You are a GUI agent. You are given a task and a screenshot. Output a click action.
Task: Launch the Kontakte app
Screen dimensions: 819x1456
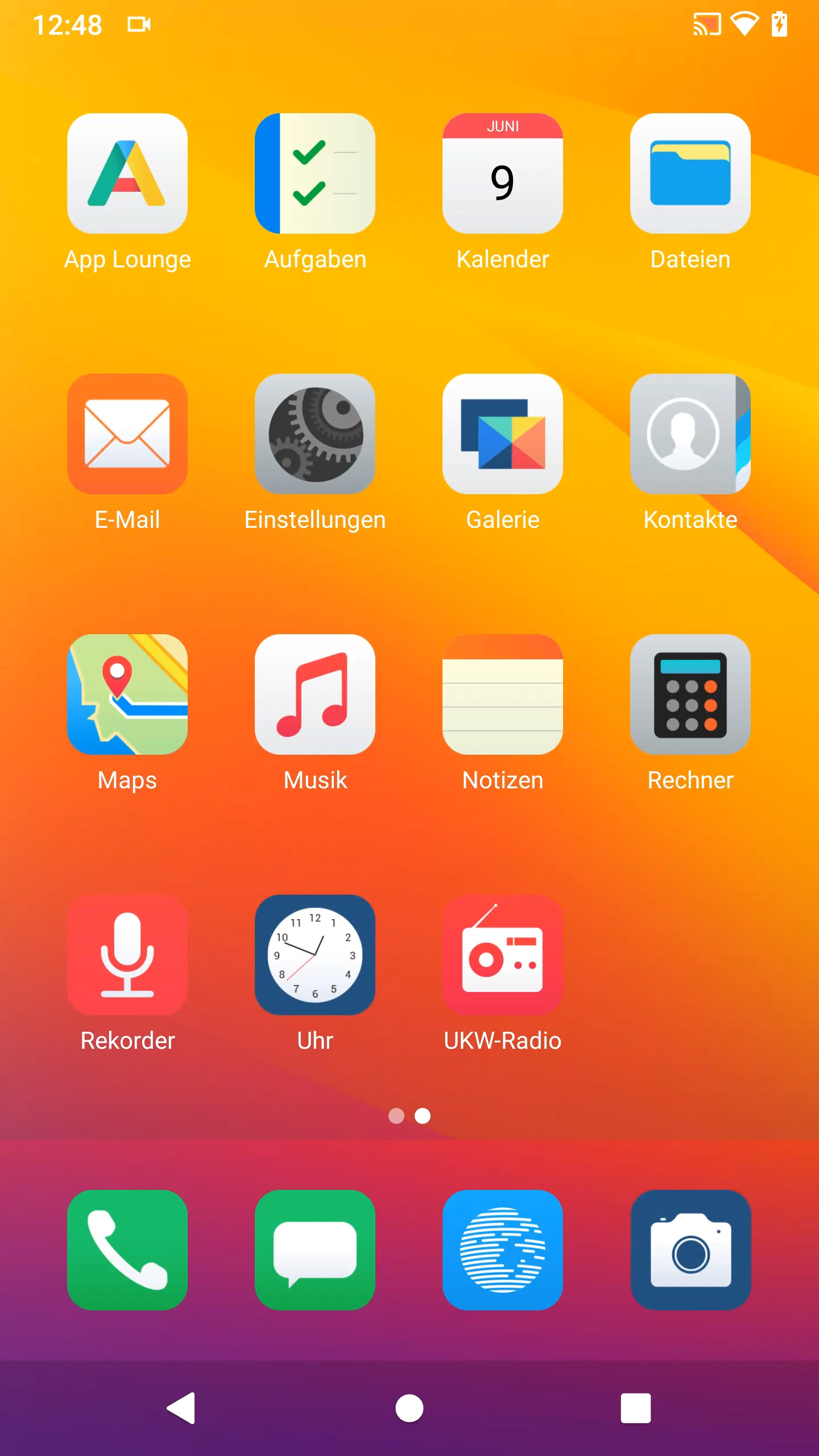690,434
